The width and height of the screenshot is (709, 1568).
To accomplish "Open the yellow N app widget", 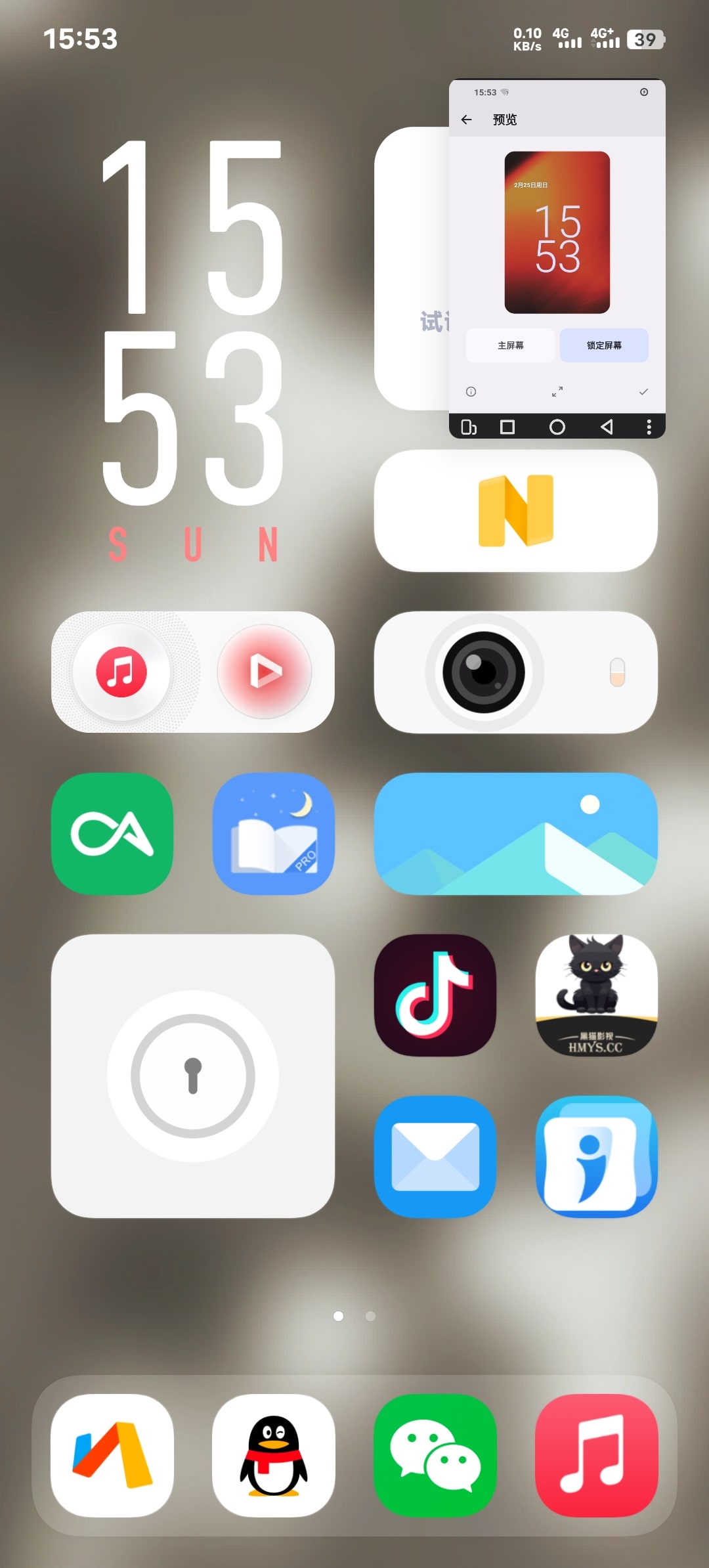I will [515, 510].
